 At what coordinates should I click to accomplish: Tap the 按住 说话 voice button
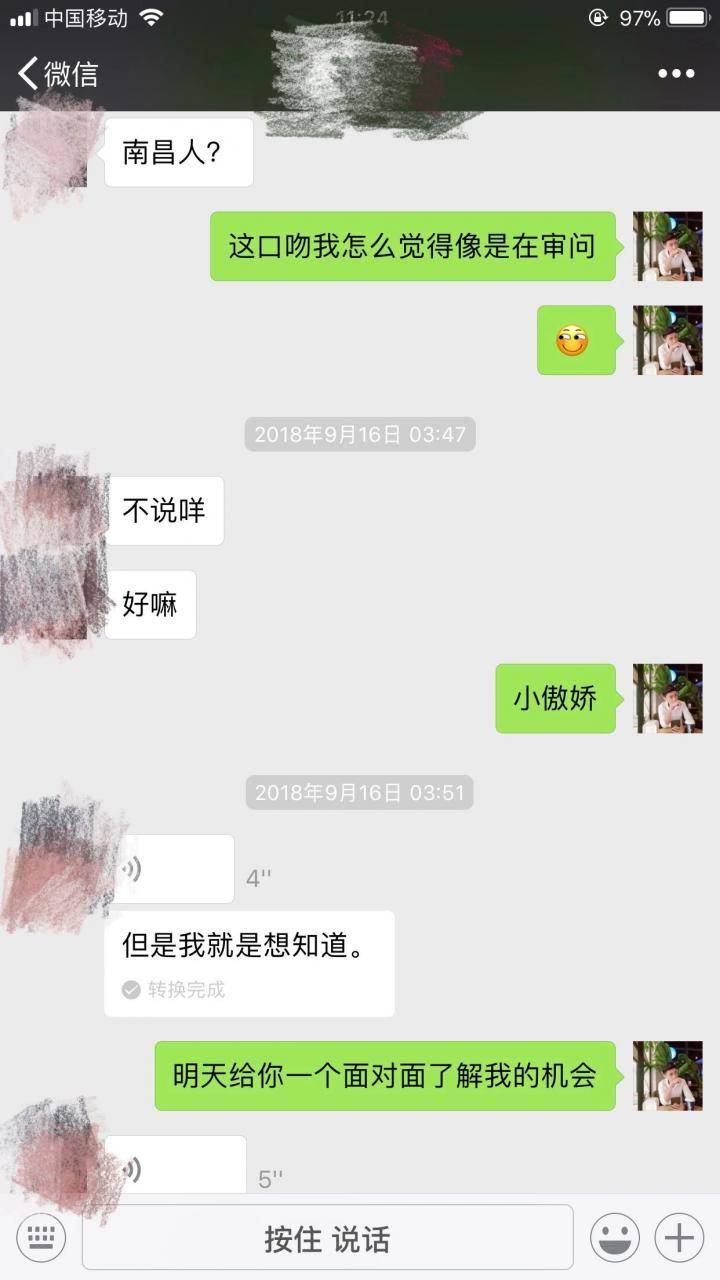tap(327, 1238)
